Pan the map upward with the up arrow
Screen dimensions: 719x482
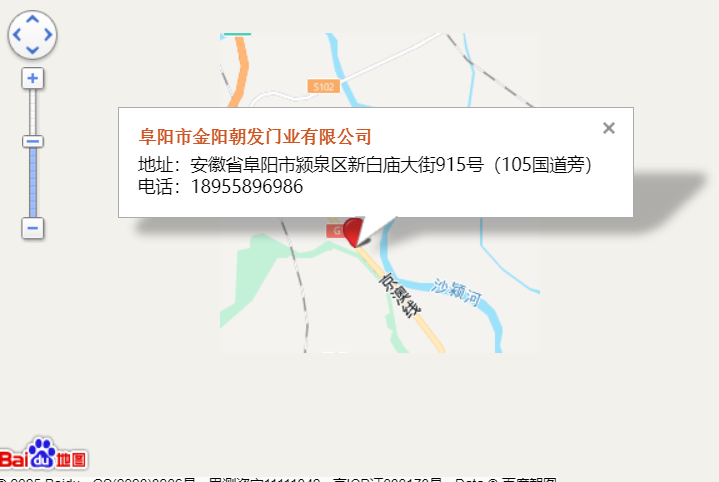pos(32,19)
